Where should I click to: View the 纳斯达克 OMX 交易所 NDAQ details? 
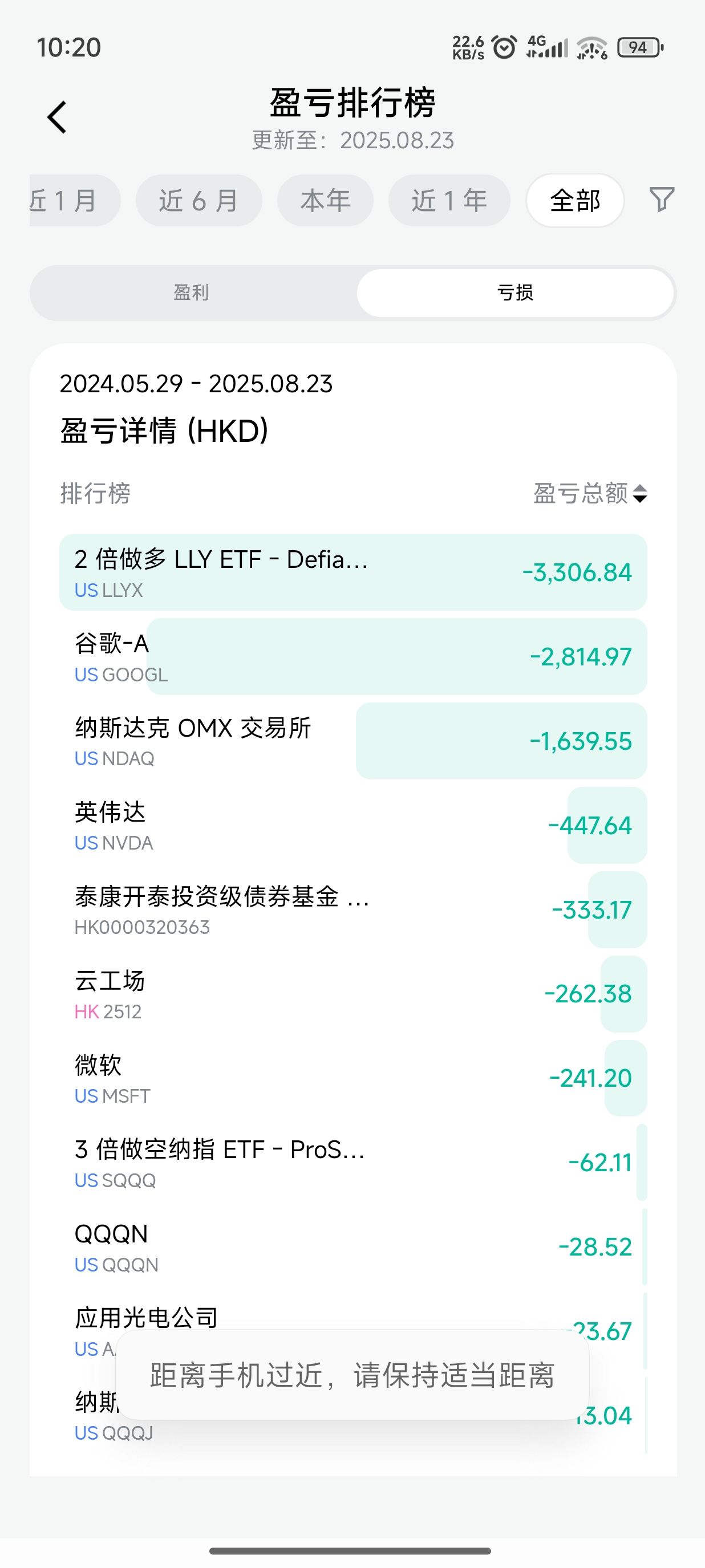pos(352,741)
